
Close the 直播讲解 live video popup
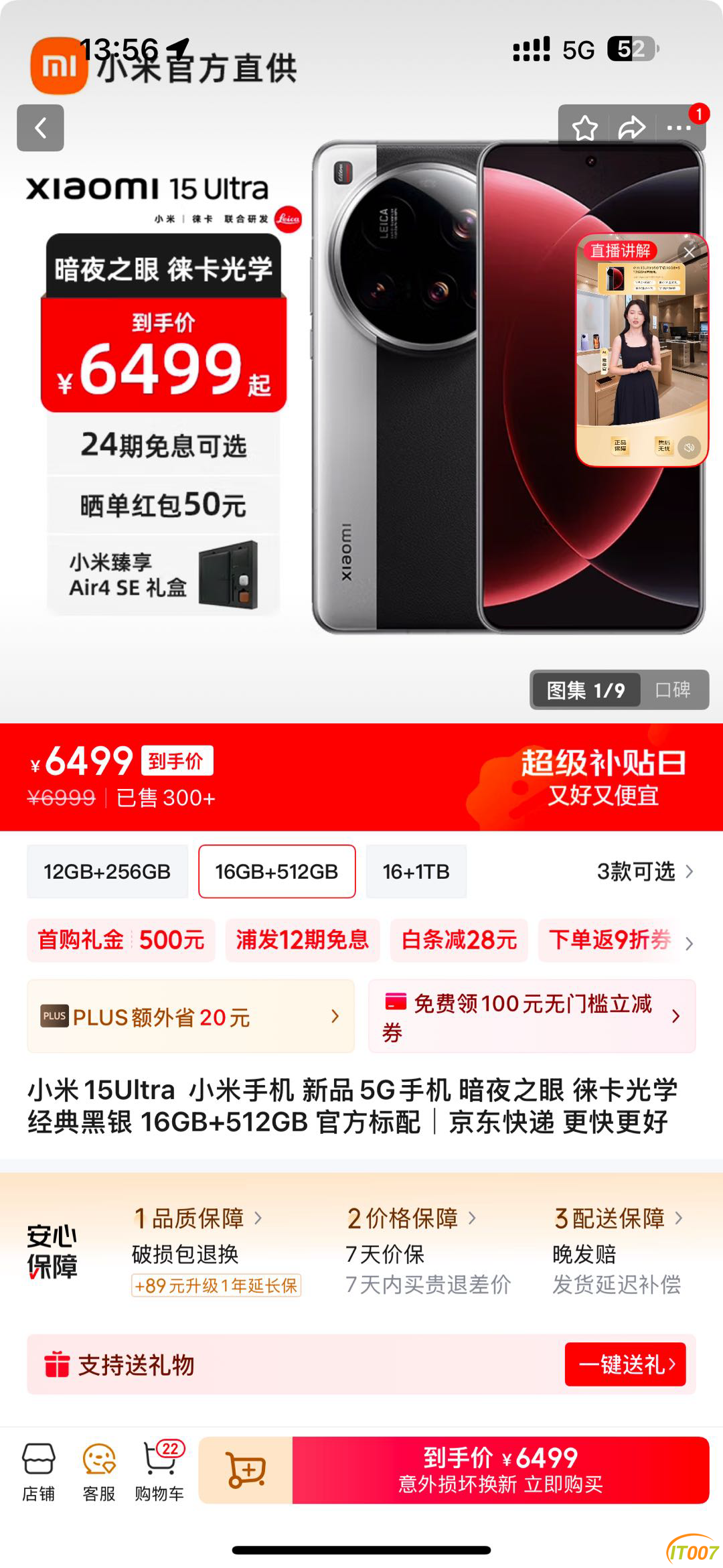689,252
